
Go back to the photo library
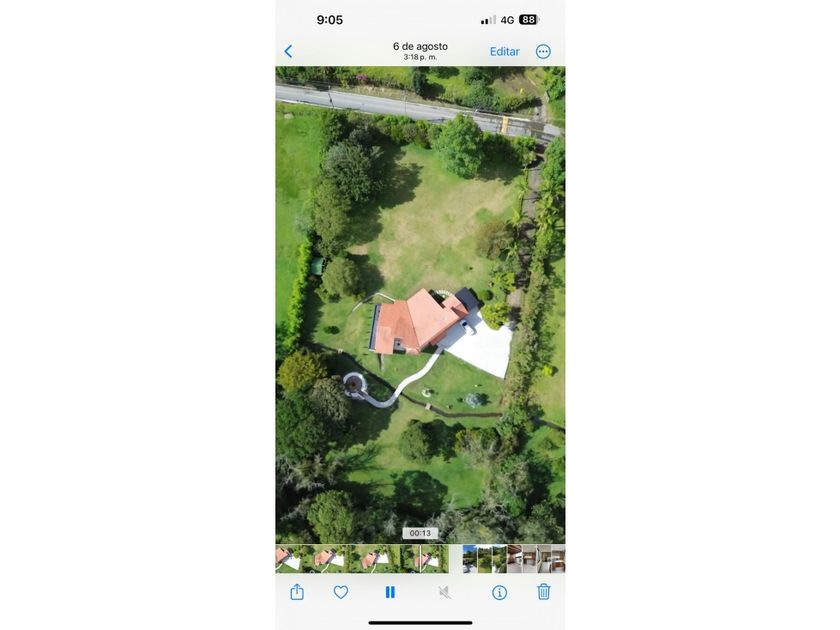point(288,51)
